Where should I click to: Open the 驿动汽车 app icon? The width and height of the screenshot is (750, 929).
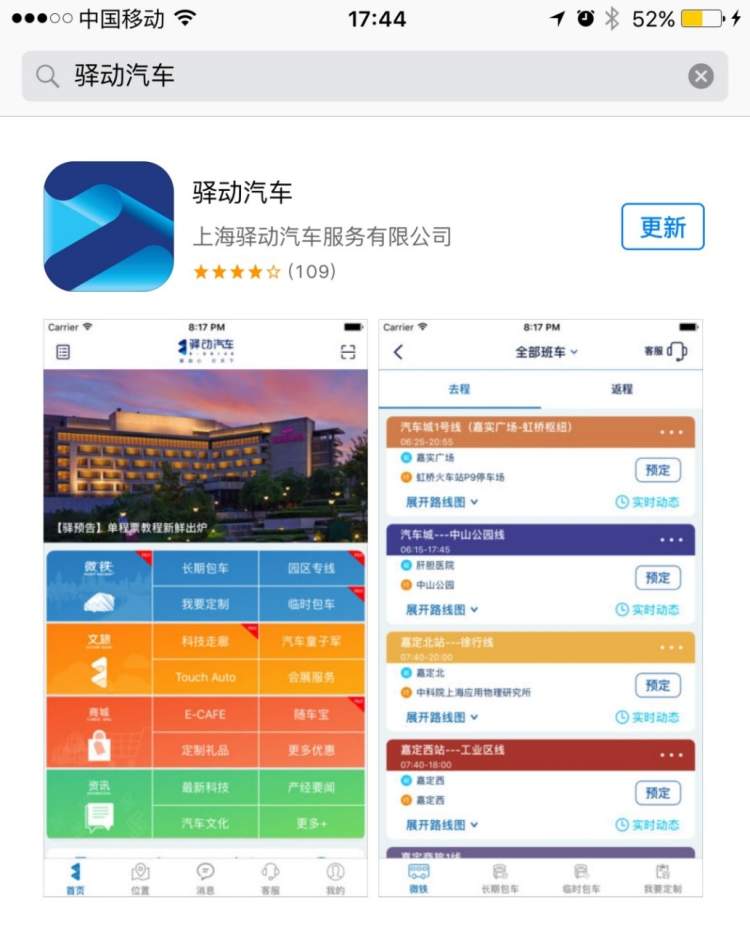(x=109, y=226)
